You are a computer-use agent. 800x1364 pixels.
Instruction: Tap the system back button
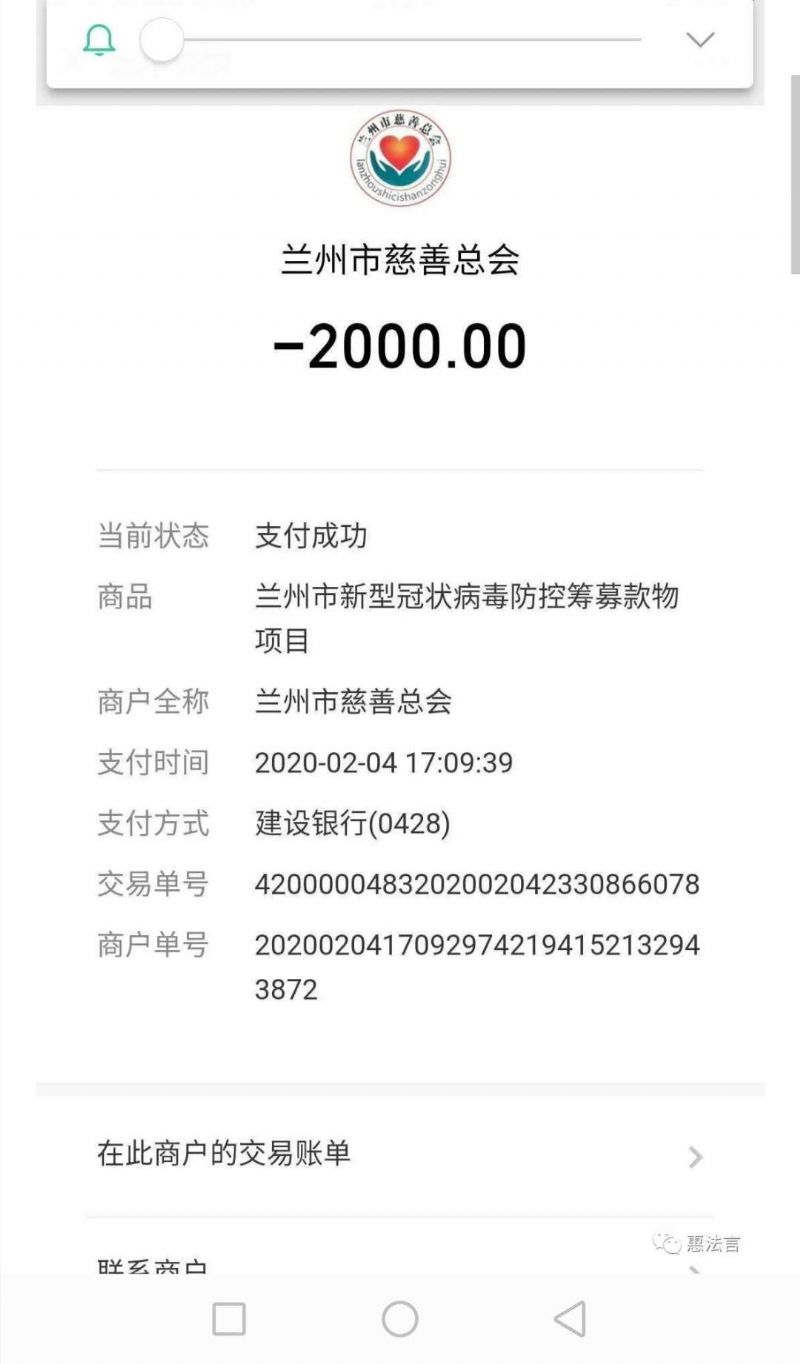[x=570, y=1320]
